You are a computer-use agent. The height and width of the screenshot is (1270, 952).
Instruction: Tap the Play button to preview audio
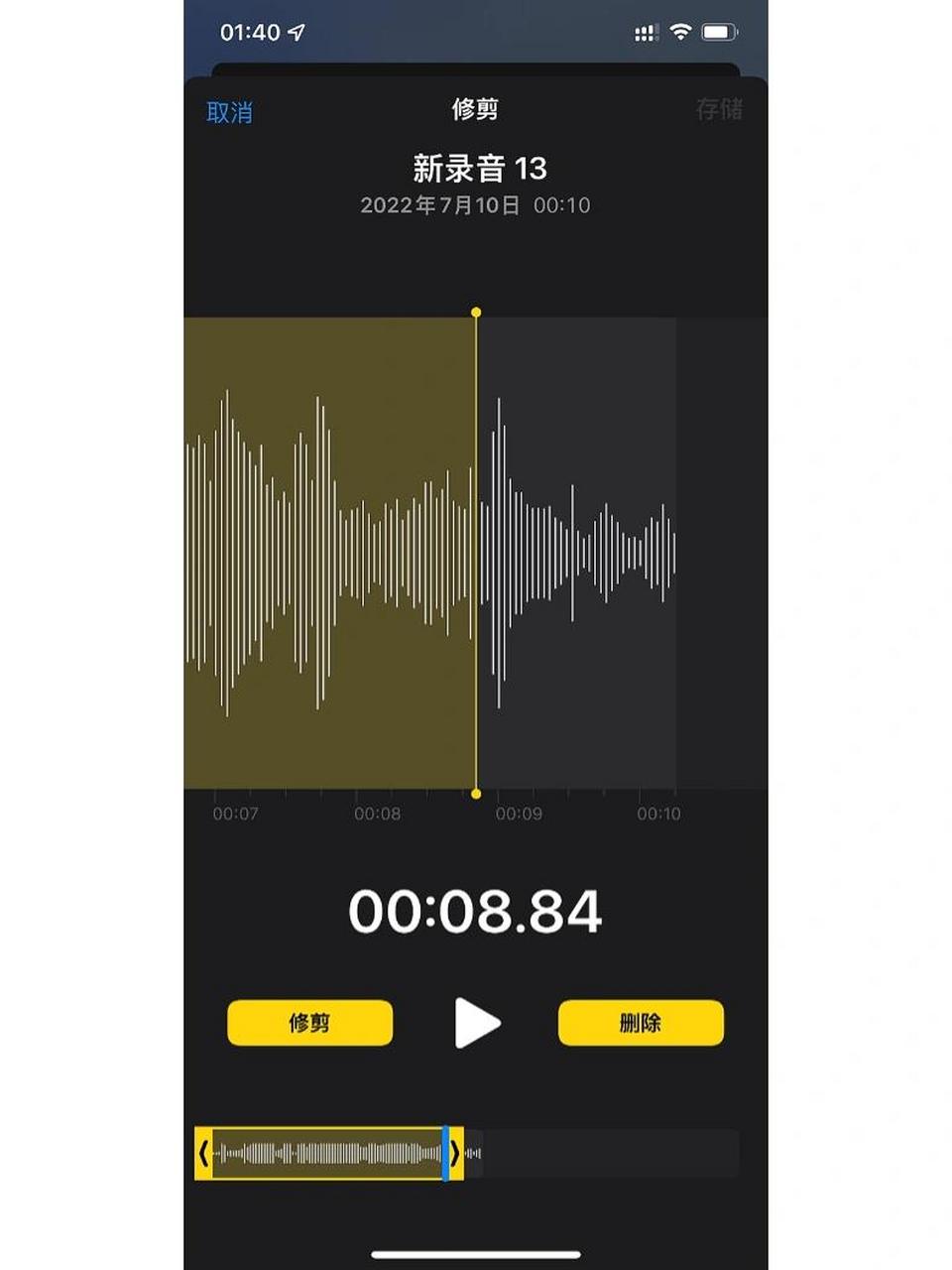coord(476,1023)
